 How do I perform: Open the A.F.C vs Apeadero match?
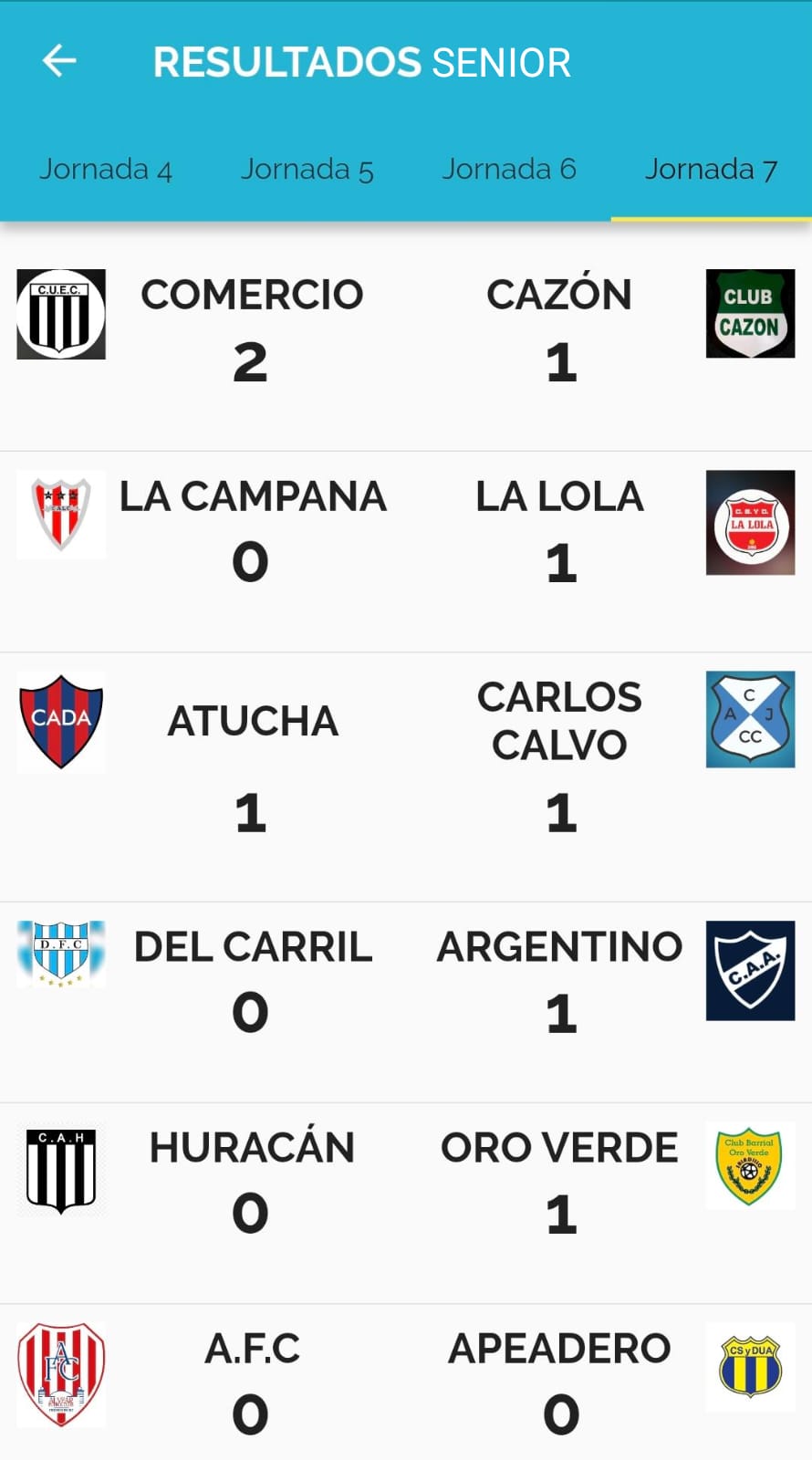406,1382
